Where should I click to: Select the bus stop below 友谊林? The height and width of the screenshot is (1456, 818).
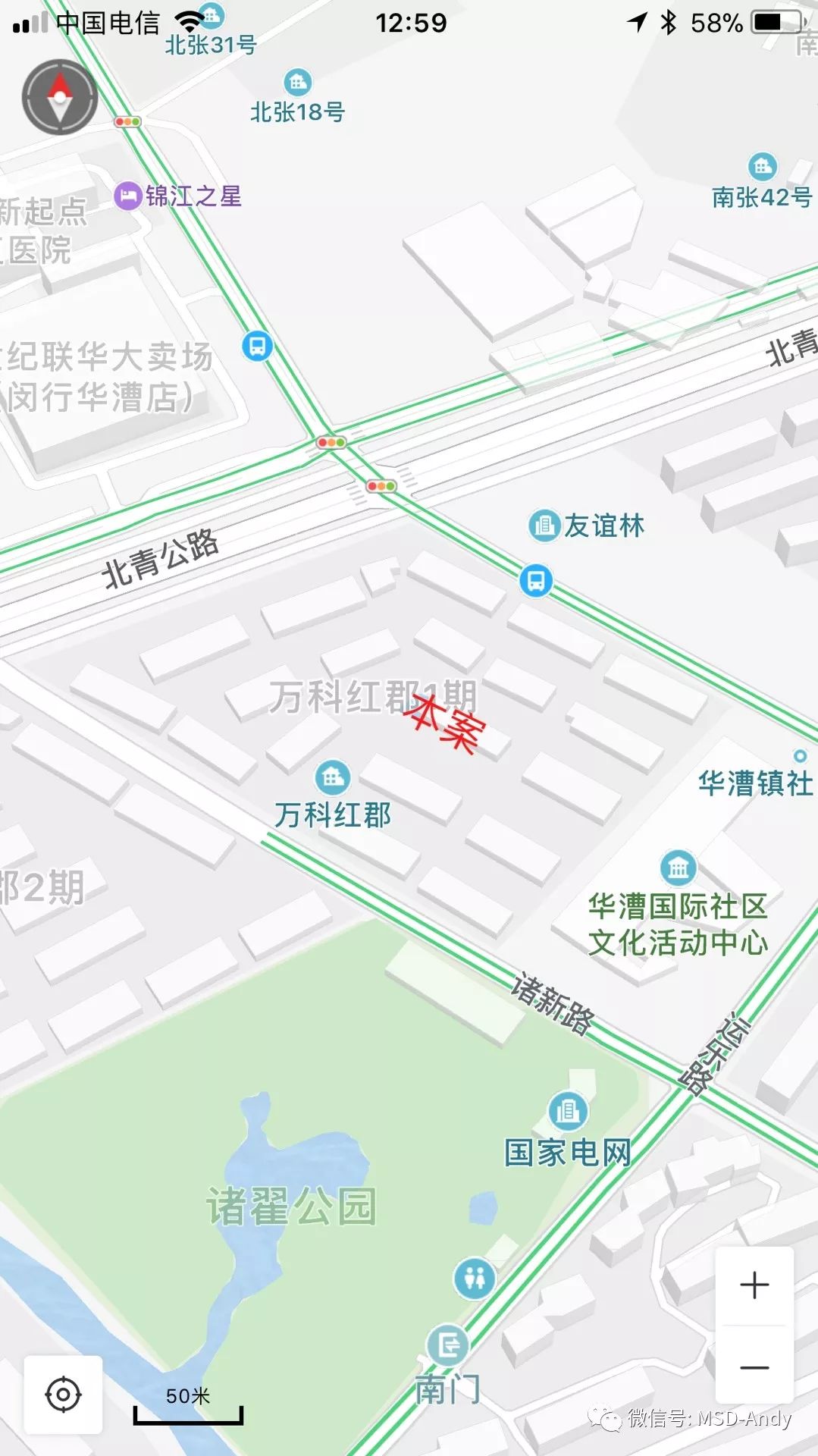(536, 581)
